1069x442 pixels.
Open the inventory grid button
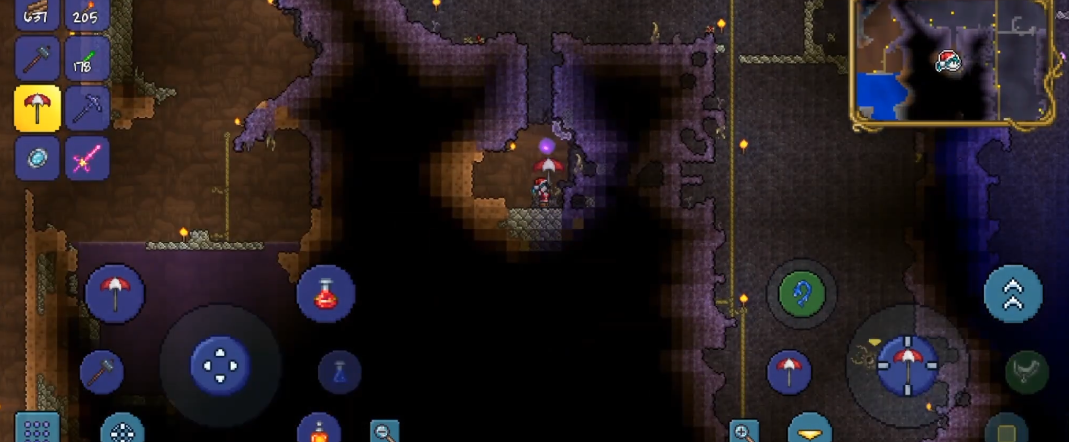pos(37,430)
